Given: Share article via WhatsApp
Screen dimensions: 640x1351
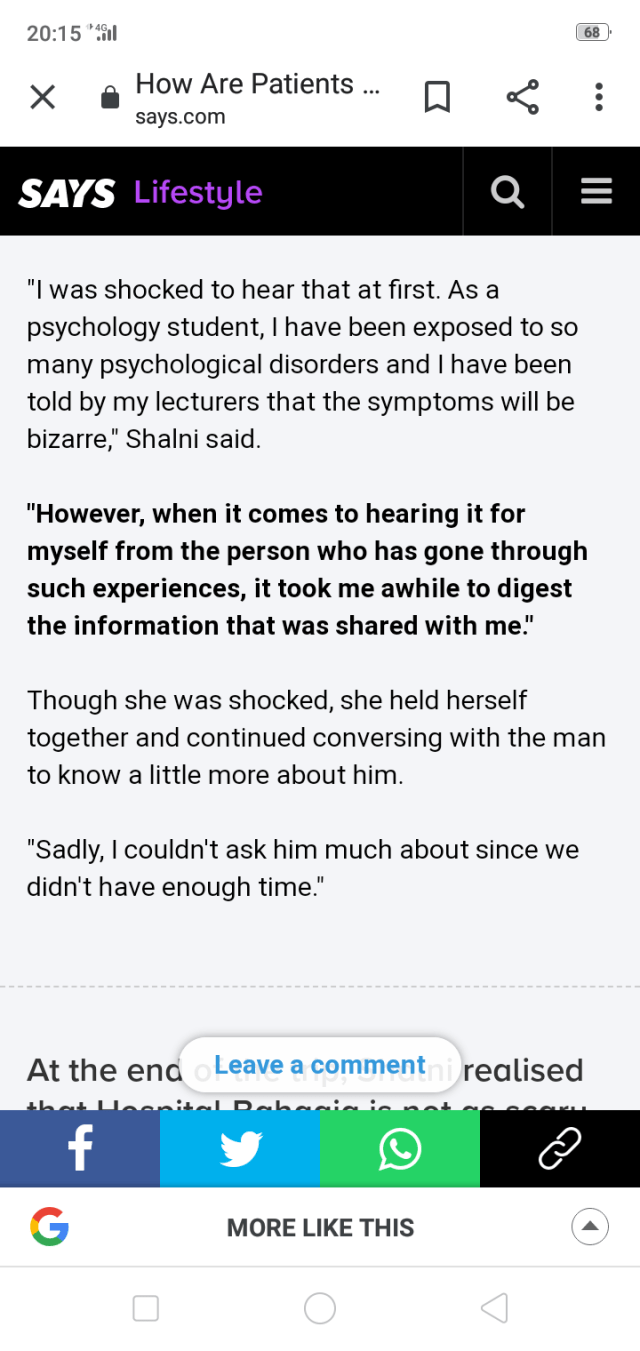Looking at the screenshot, I should coord(400,1149).
